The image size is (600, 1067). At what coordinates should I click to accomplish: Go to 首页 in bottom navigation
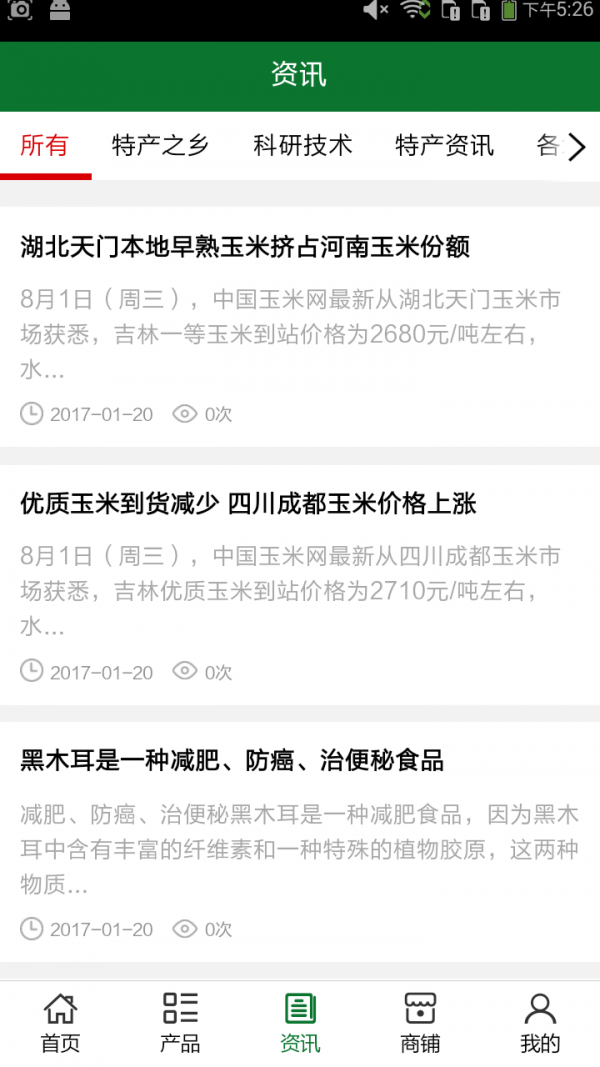pyautogui.click(x=60, y=1023)
